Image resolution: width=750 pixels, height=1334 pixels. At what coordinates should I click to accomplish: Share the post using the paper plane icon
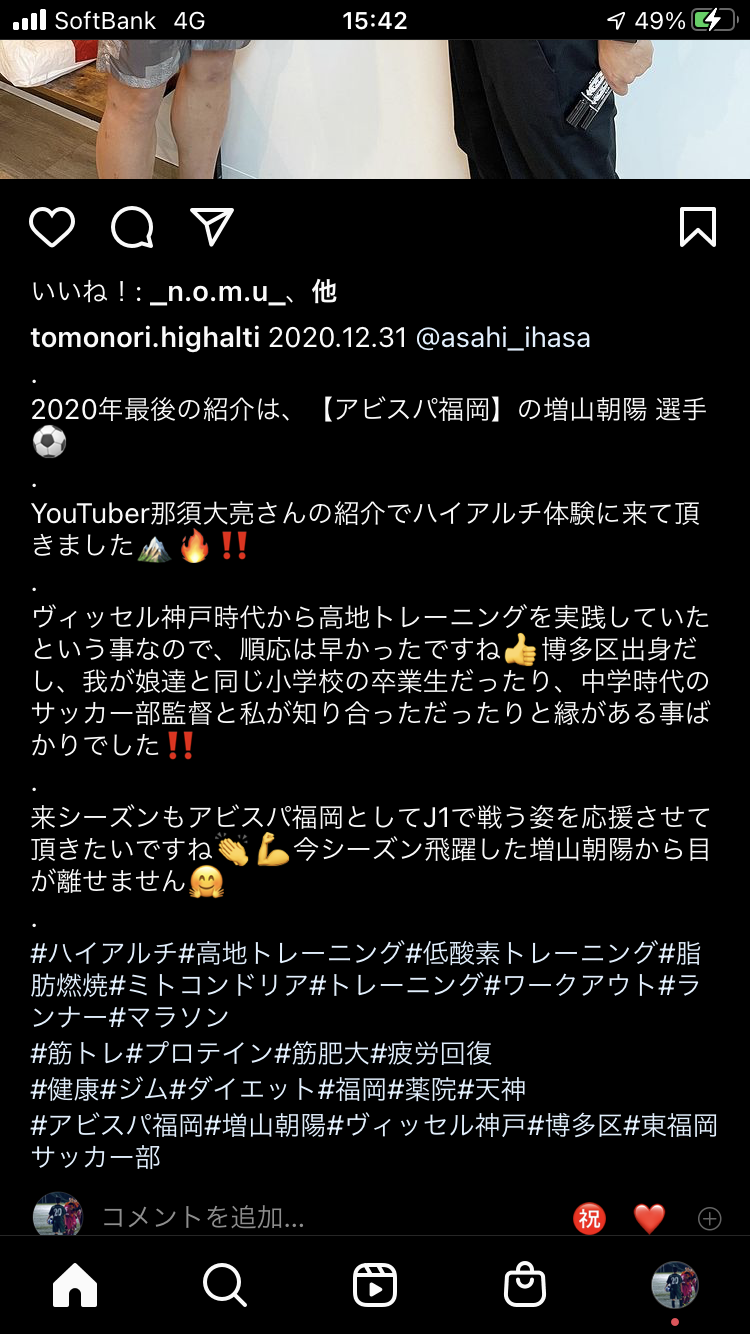click(x=212, y=228)
